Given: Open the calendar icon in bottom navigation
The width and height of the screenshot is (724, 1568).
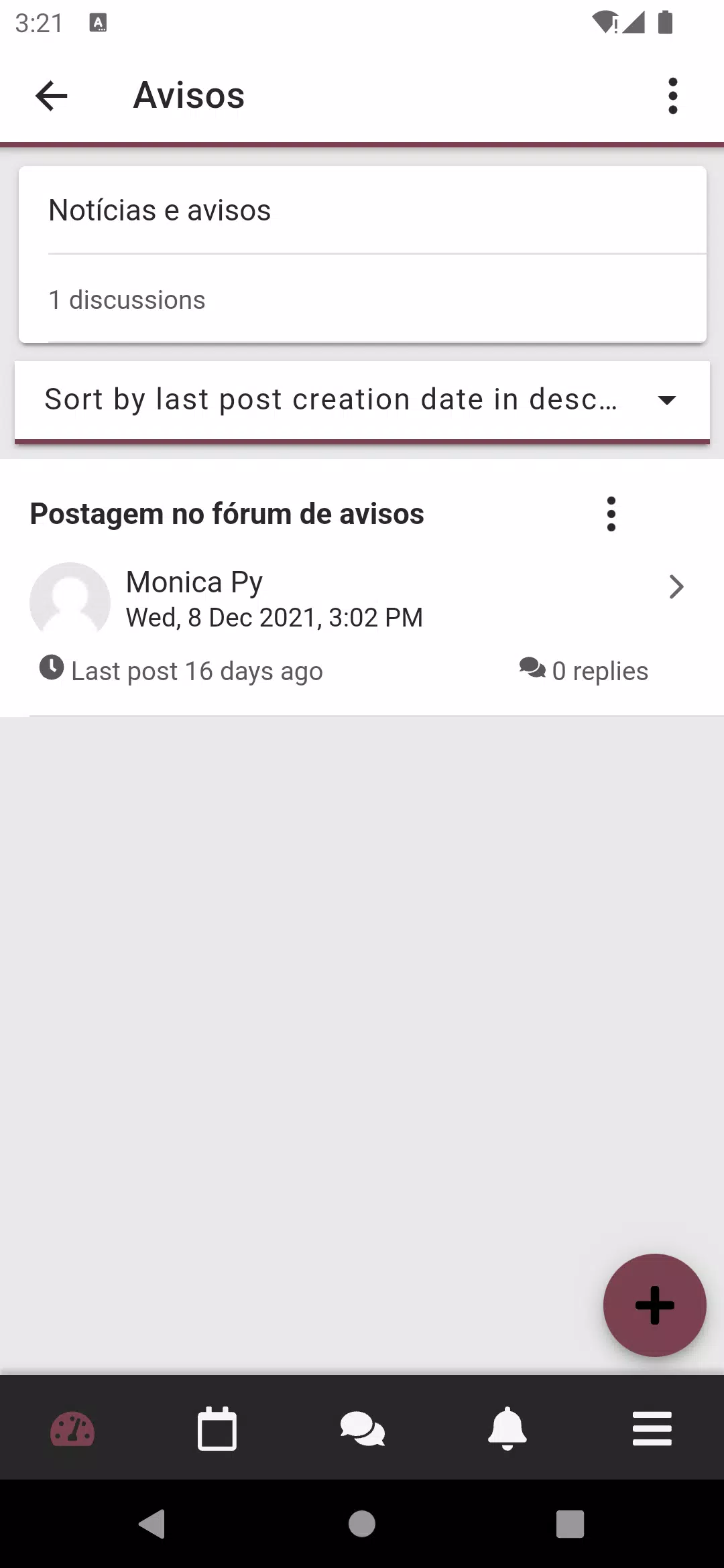Looking at the screenshot, I should tap(217, 1429).
